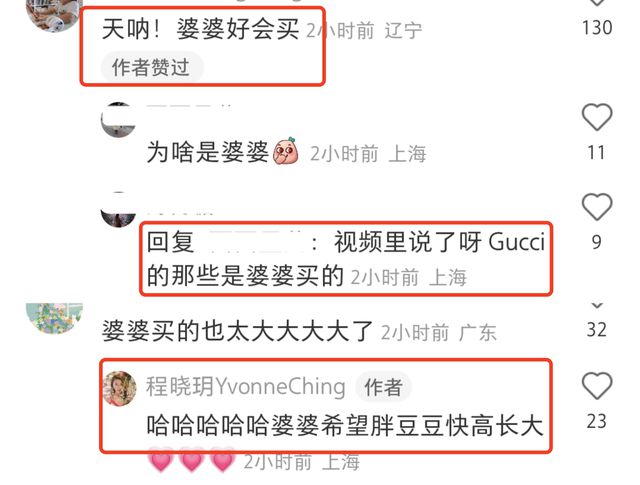Like the reply about Gucci 婆婆买的
The width and height of the screenshot is (640, 485).
[x=597, y=207]
